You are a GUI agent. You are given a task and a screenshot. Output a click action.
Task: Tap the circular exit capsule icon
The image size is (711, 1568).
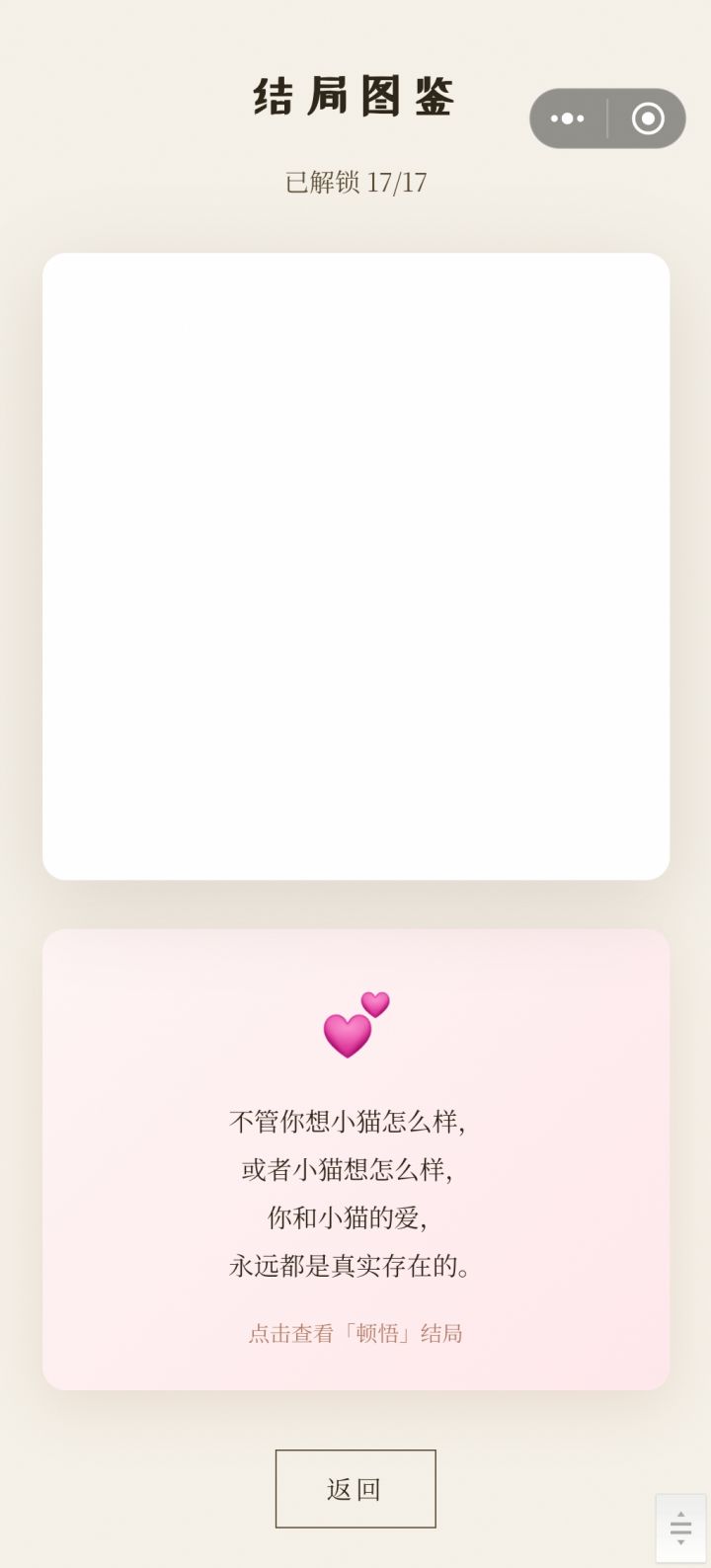[648, 118]
